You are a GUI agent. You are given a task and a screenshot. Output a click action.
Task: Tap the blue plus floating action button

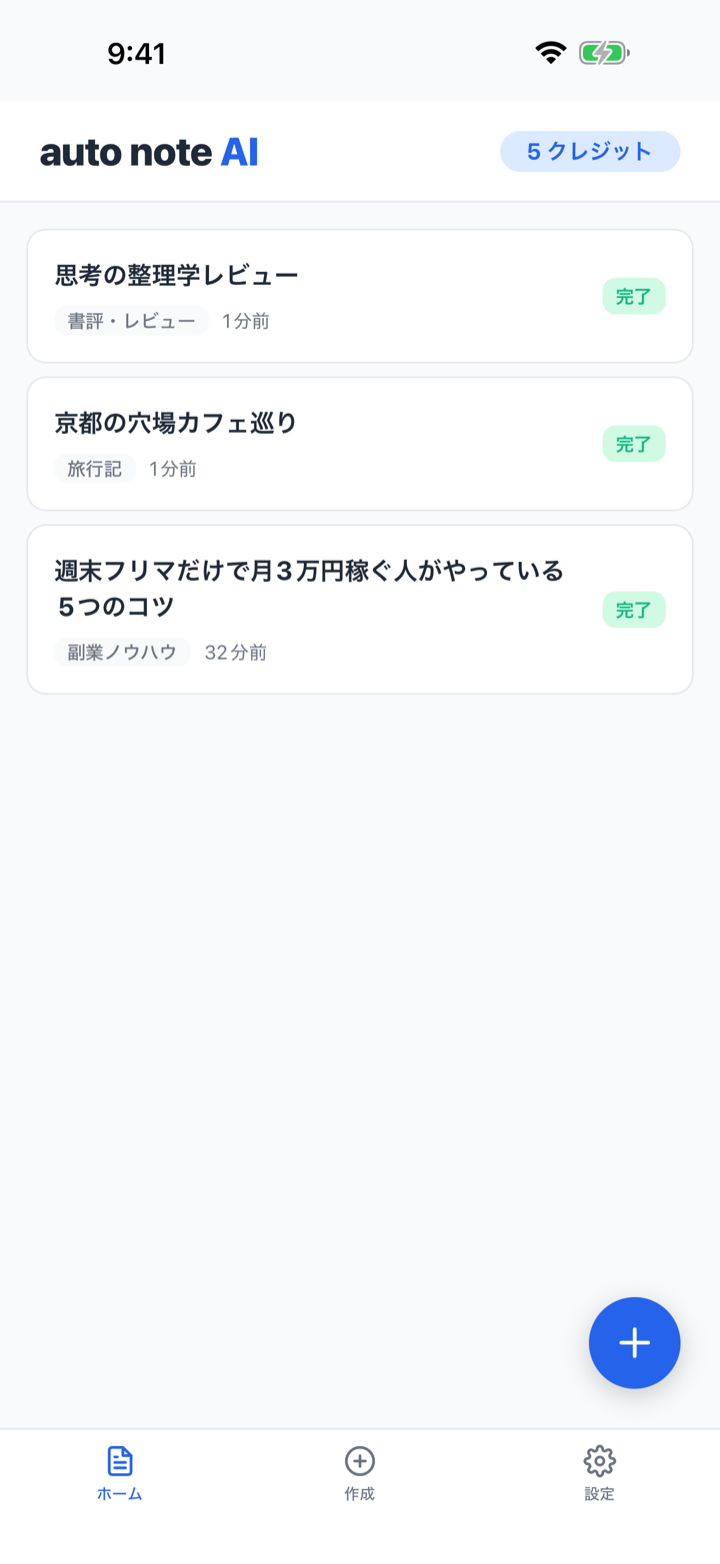[634, 1342]
